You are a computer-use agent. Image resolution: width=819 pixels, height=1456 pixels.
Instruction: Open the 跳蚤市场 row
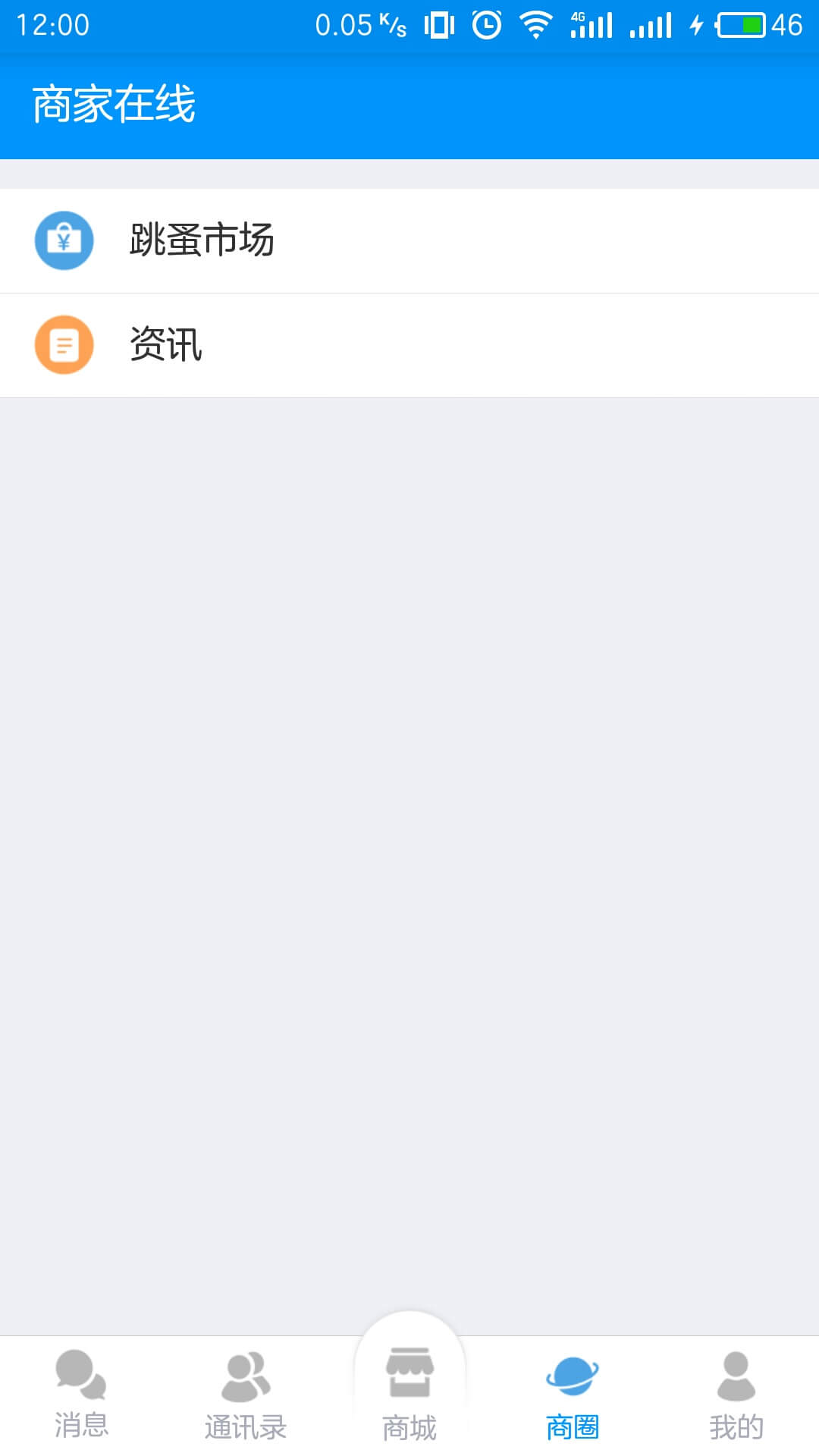[409, 240]
